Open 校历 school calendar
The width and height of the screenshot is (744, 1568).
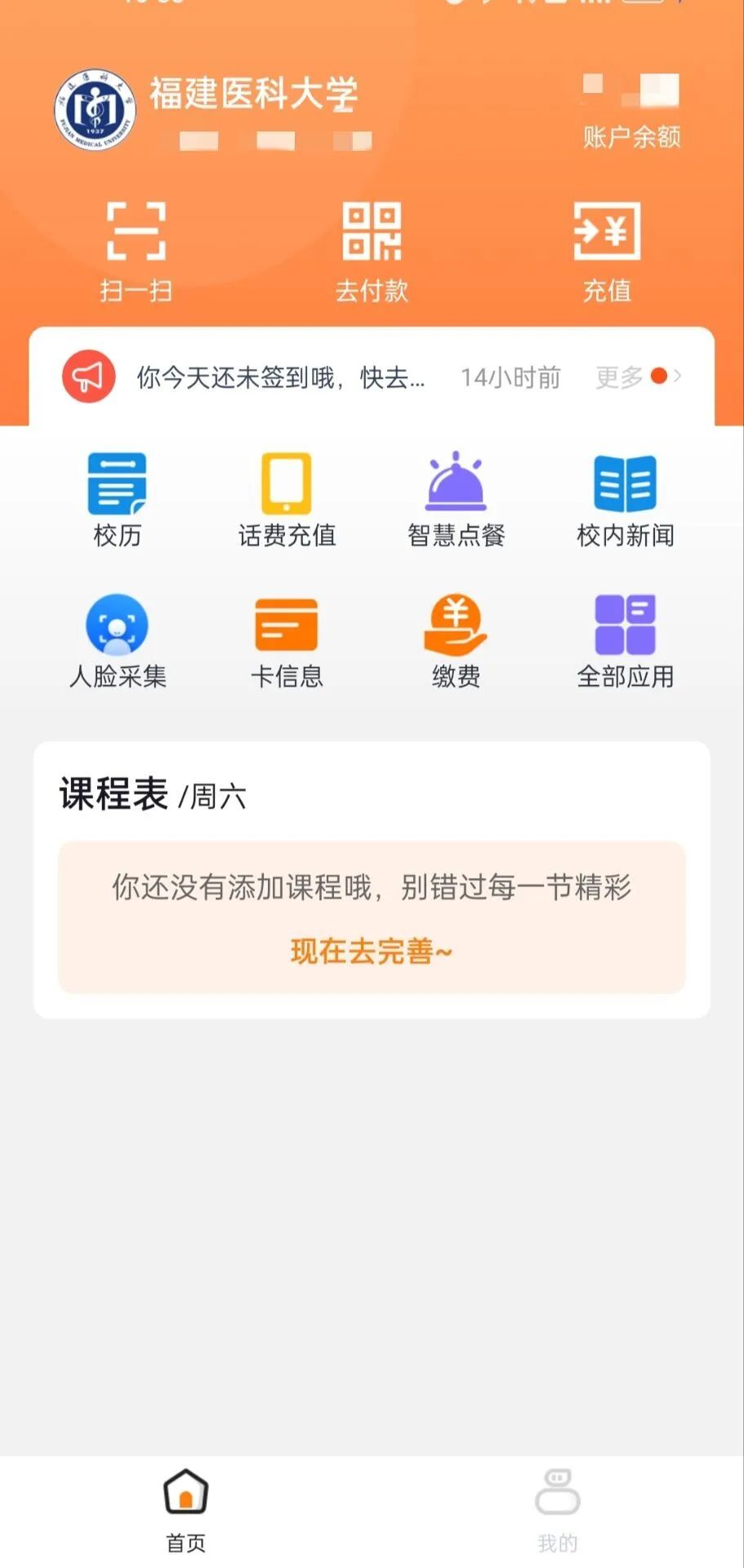(118, 500)
